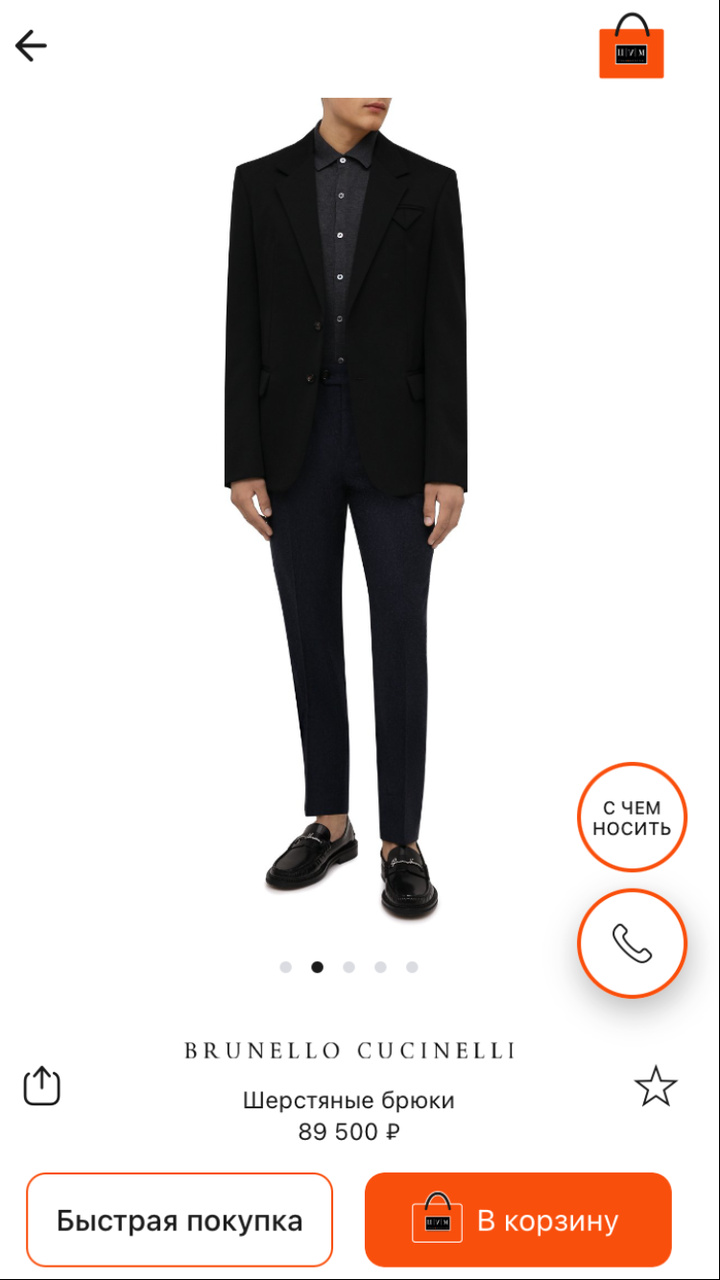720x1280 pixels.
Task: Open the Brunello Cucinelli brand page
Action: pos(349,1051)
